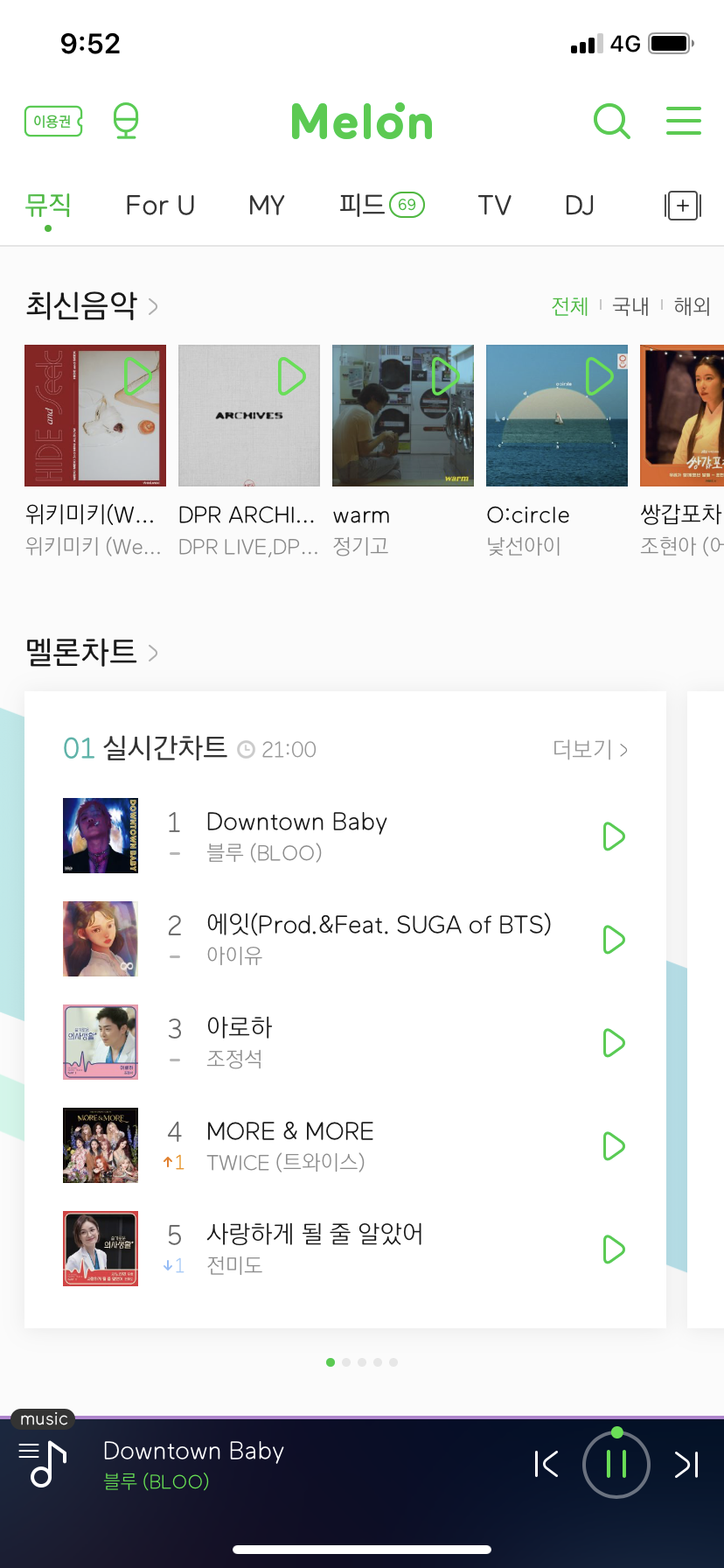Open the warm album by 정기고
Image resolution: width=724 pixels, height=1568 pixels.
(403, 416)
